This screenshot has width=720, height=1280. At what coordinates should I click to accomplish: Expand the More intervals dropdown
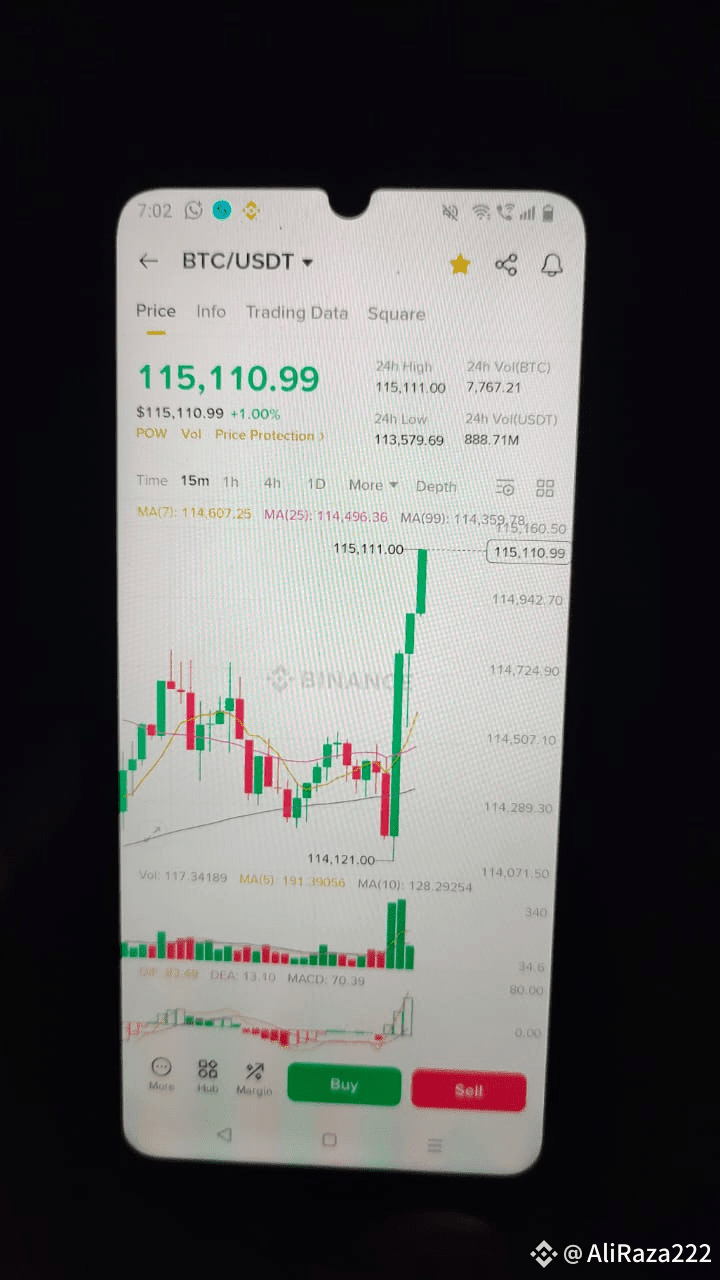373,485
